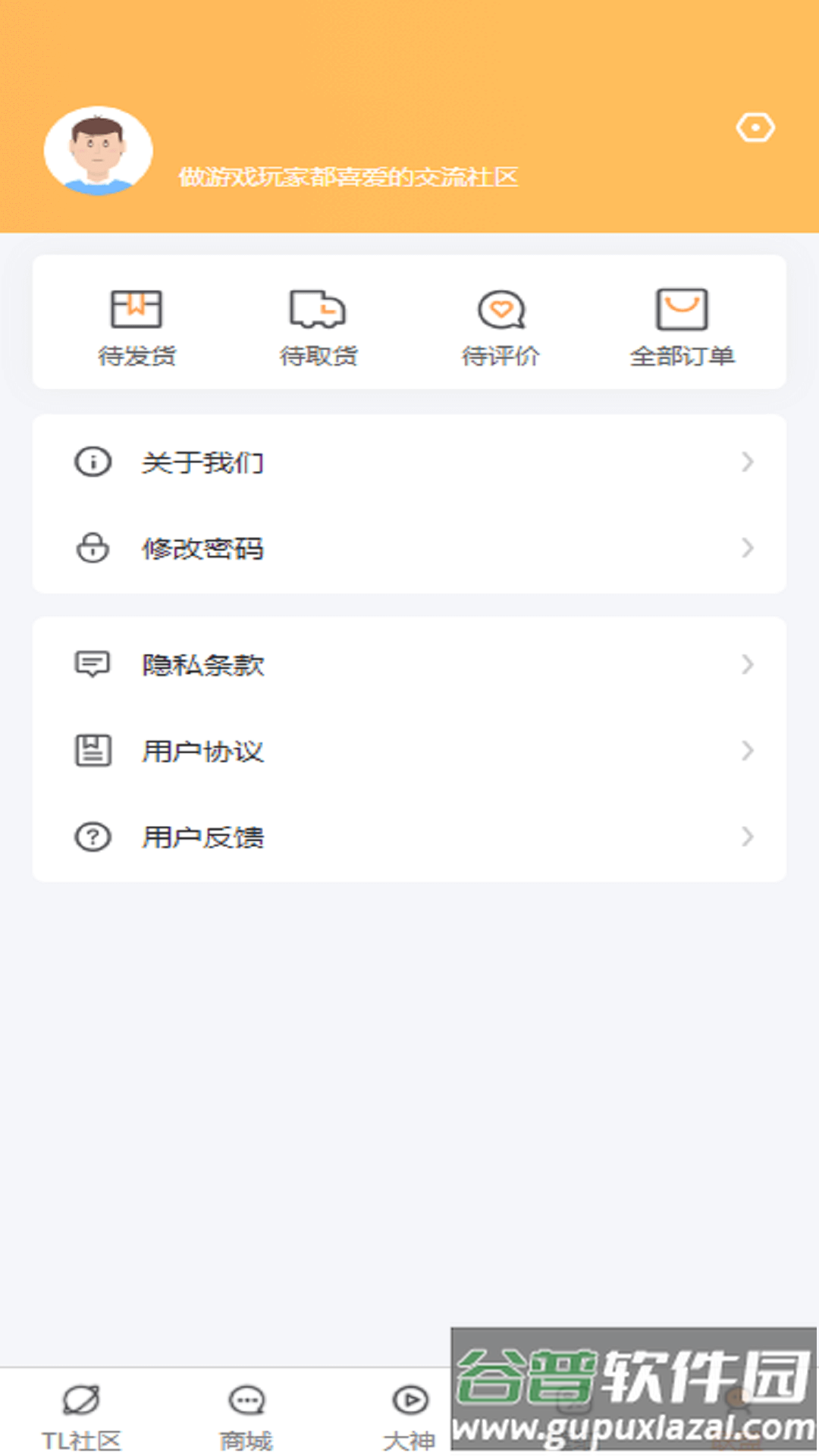Click the document icon beside 用户协议
This screenshot has width=819, height=1456.
[92, 751]
